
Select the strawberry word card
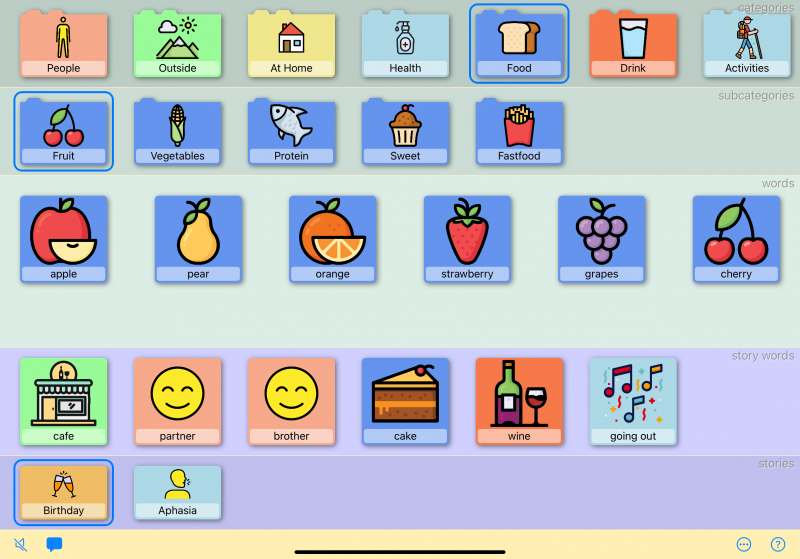467,238
